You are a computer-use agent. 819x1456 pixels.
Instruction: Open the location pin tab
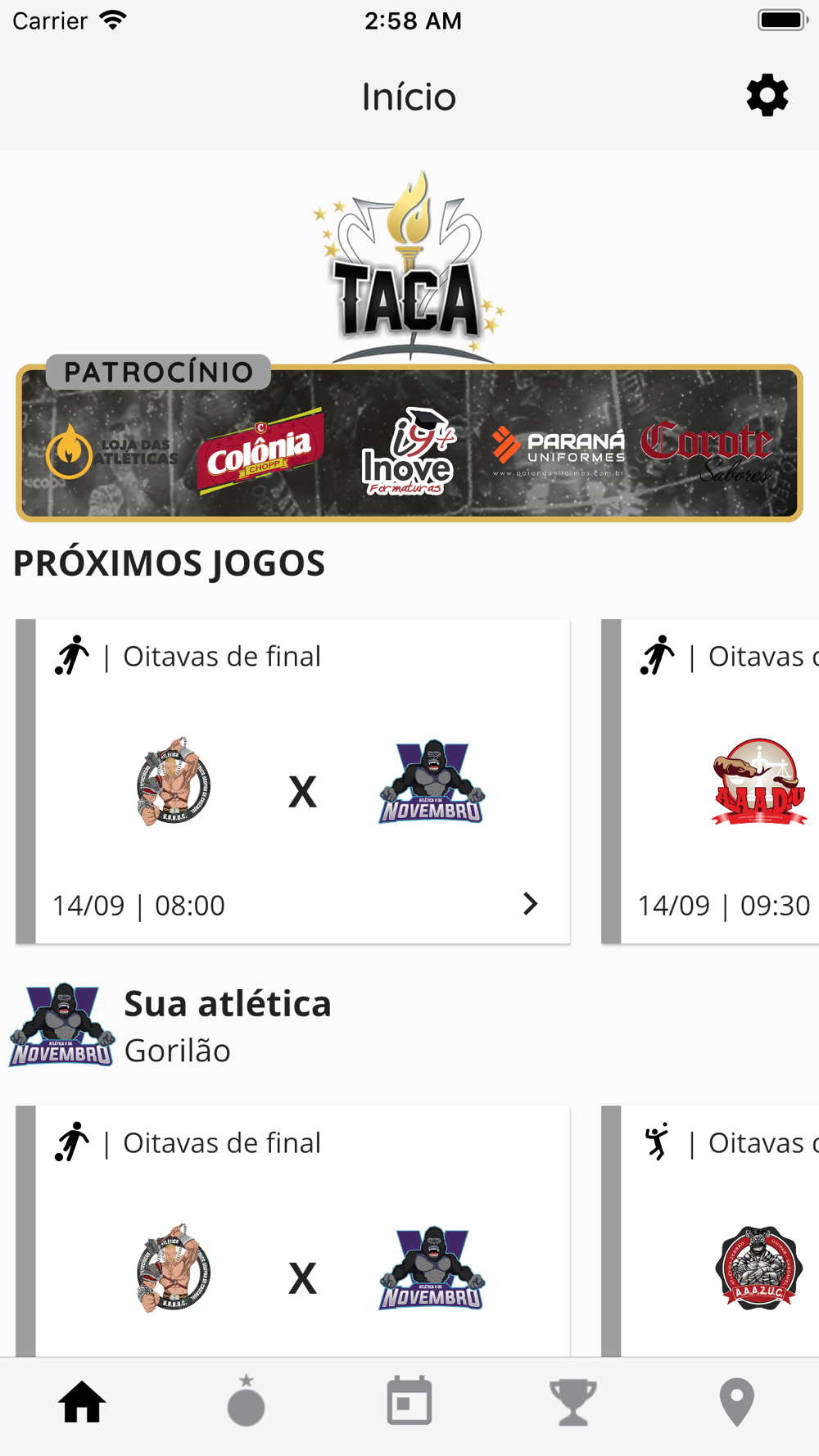pos(736,1402)
